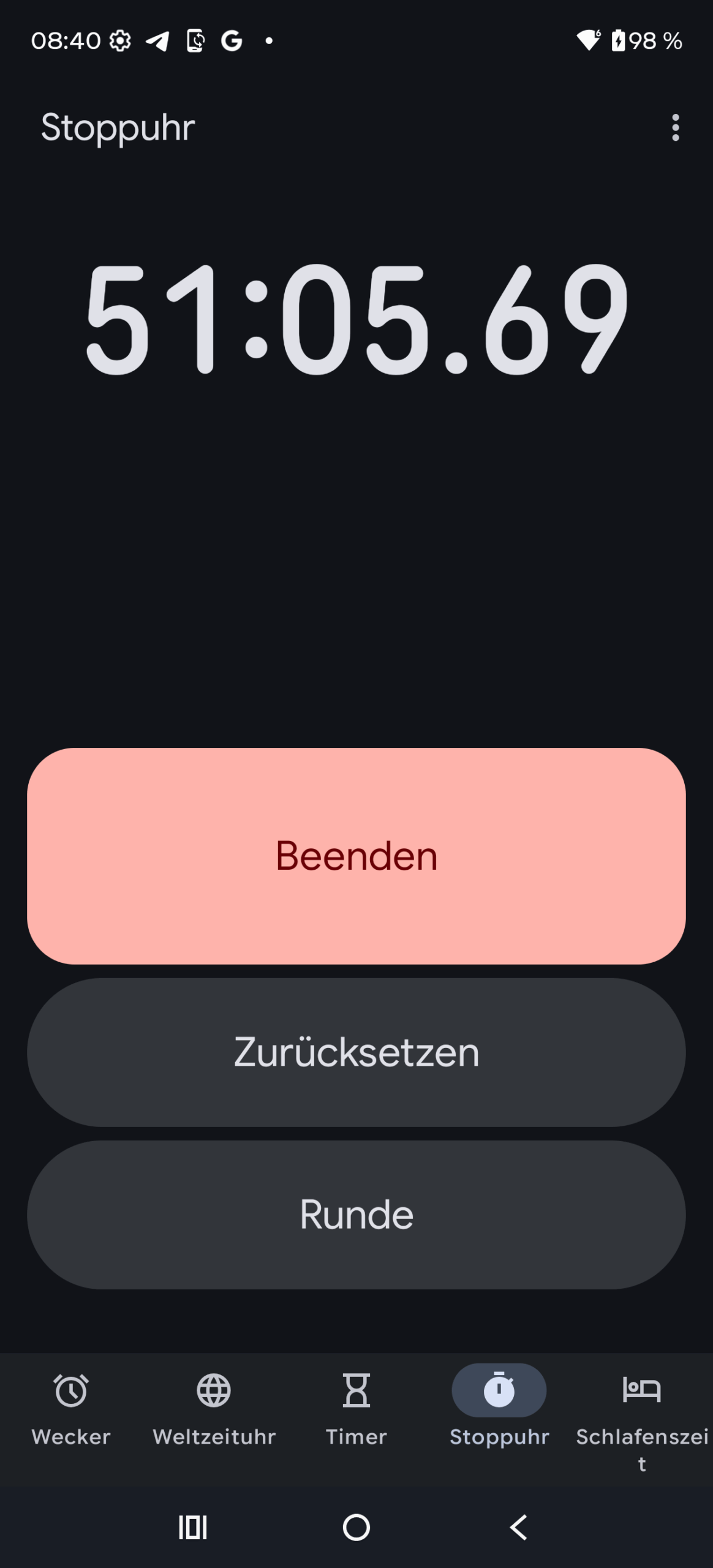
Task: Go to the home screen
Action: click(x=356, y=1528)
